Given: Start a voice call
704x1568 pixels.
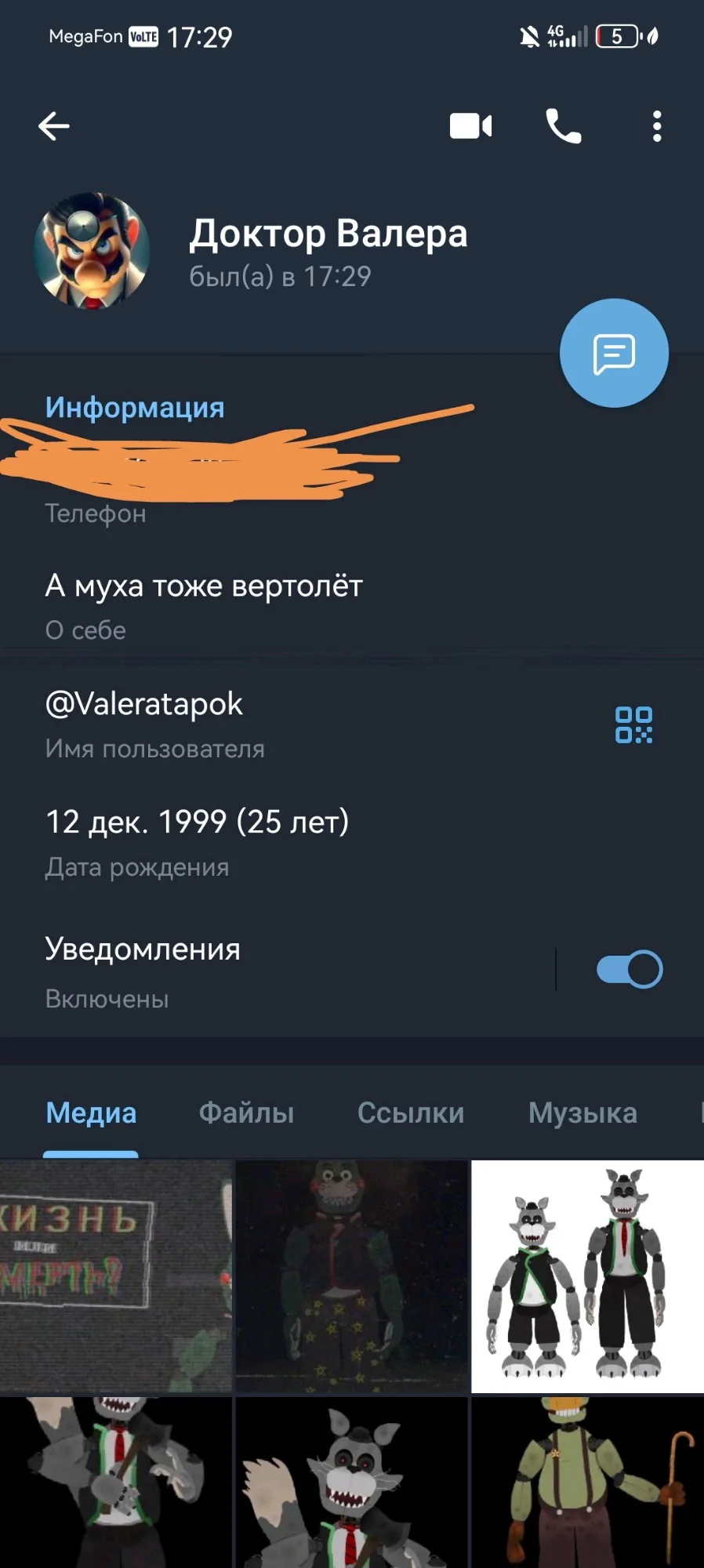Looking at the screenshot, I should pos(563,125).
